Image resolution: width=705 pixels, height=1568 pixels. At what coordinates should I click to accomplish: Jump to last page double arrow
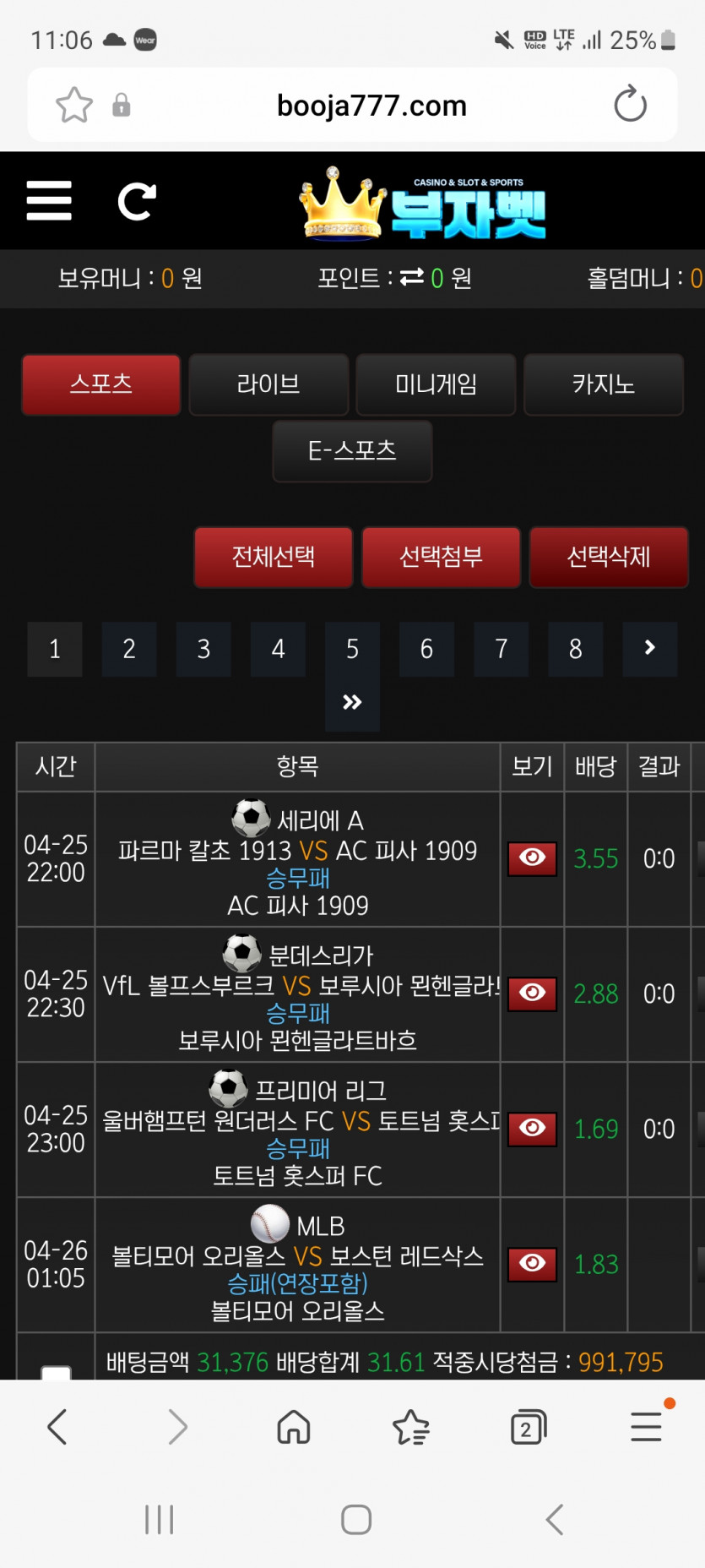pyautogui.click(x=352, y=703)
